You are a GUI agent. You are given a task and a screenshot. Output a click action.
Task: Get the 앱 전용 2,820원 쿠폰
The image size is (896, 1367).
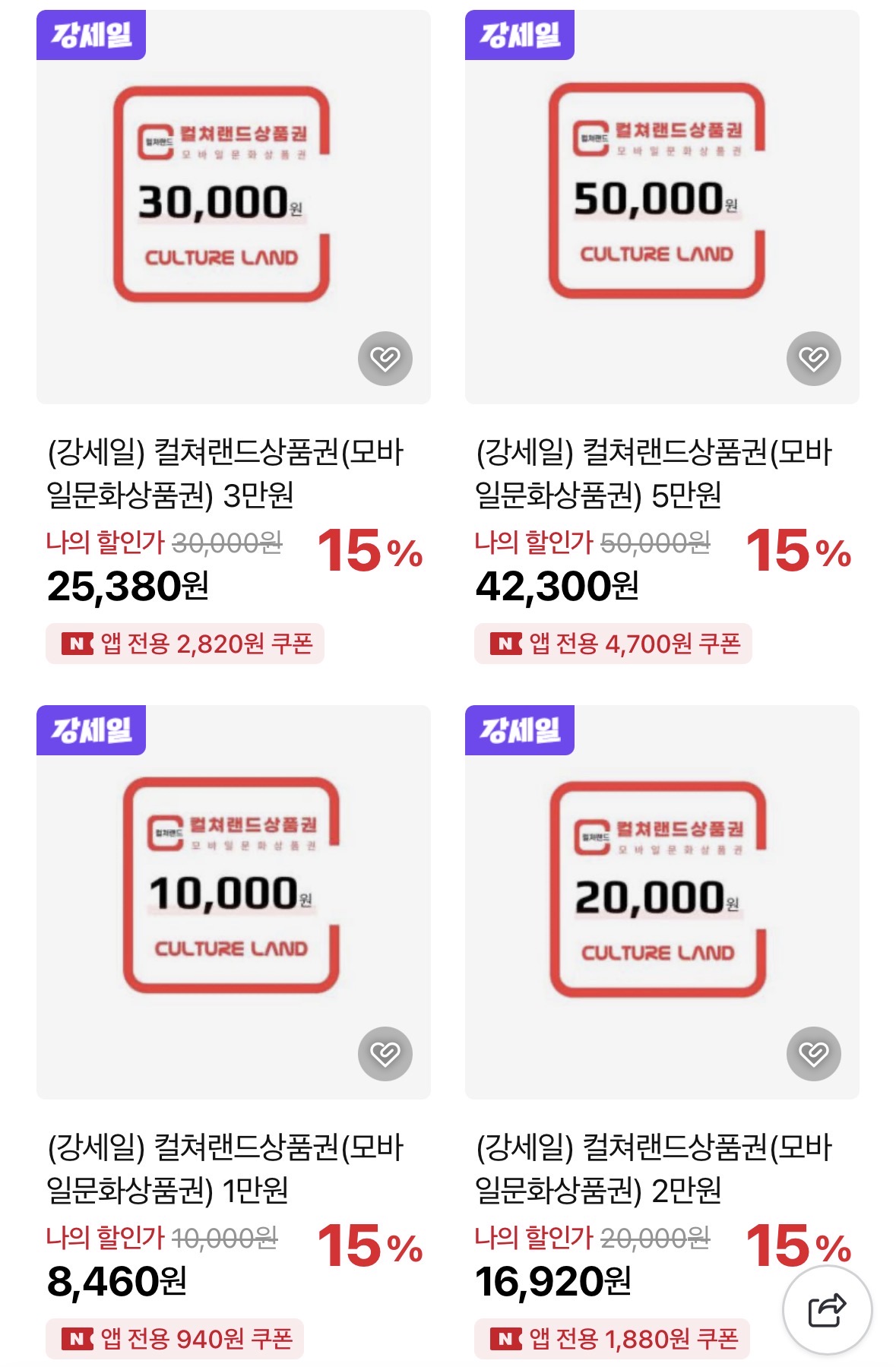185,644
